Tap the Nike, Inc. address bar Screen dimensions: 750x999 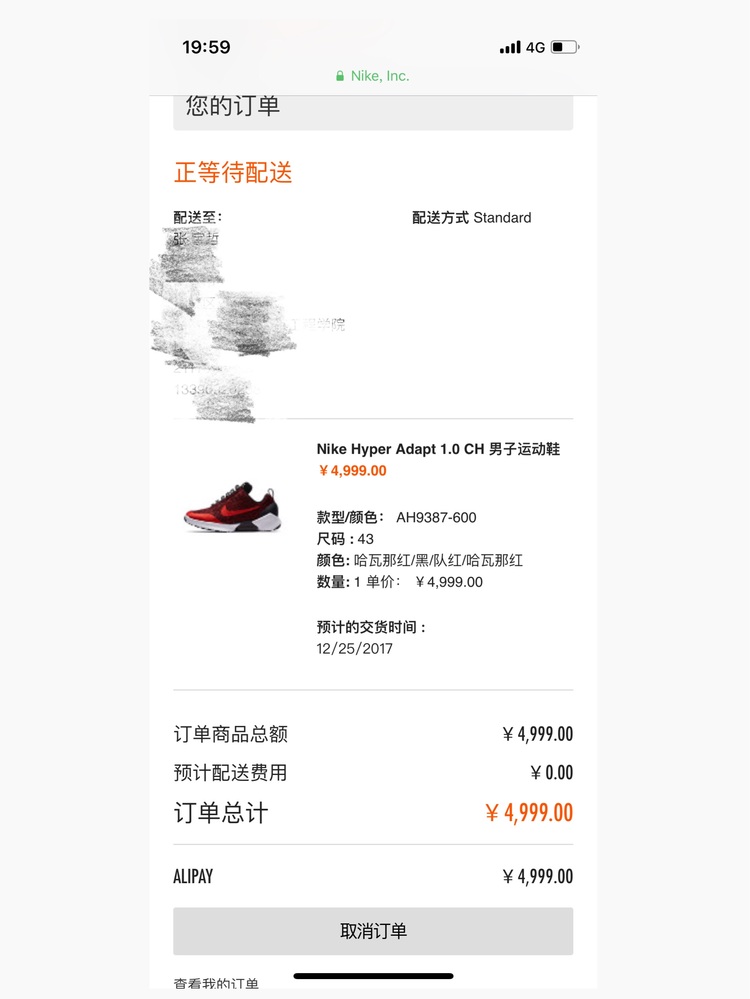(373, 76)
